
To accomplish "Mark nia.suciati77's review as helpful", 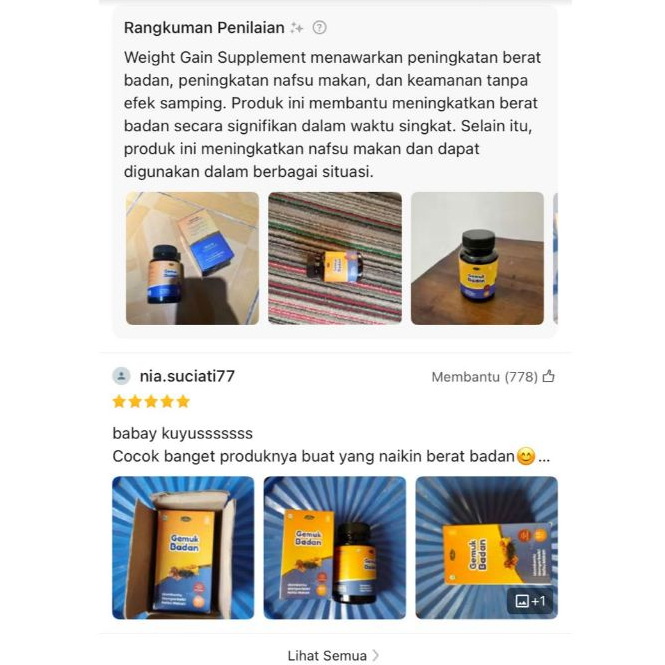I will coord(547,377).
